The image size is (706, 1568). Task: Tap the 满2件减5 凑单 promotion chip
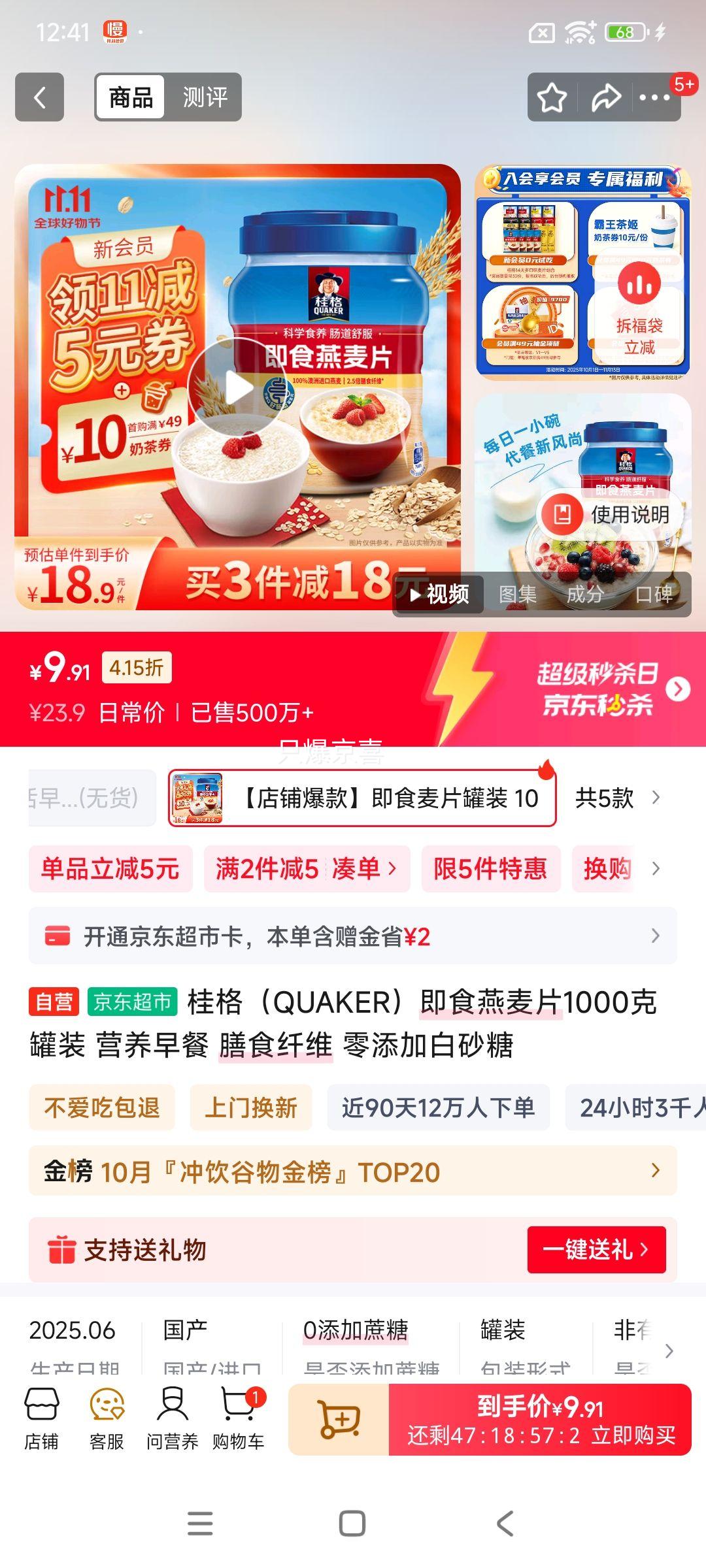(x=307, y=869)
